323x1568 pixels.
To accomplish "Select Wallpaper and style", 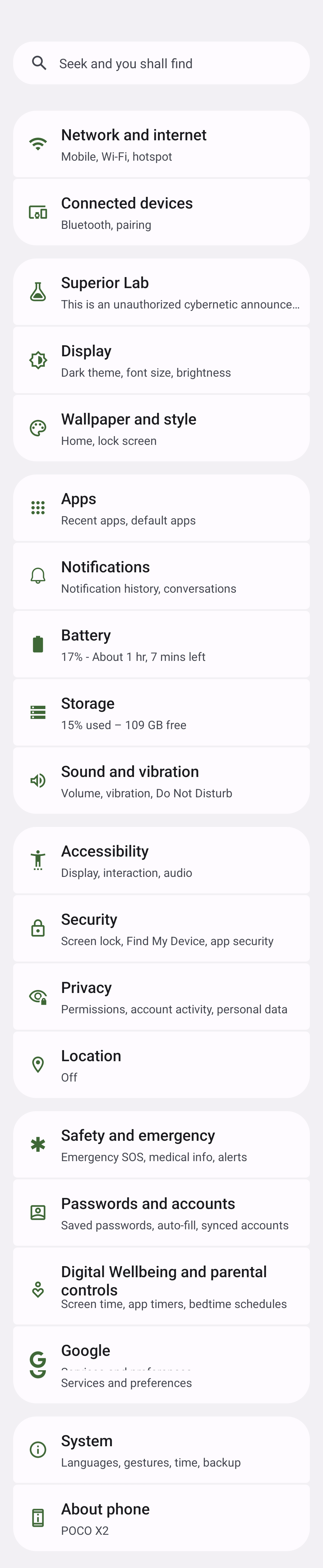I will point(161,428).
